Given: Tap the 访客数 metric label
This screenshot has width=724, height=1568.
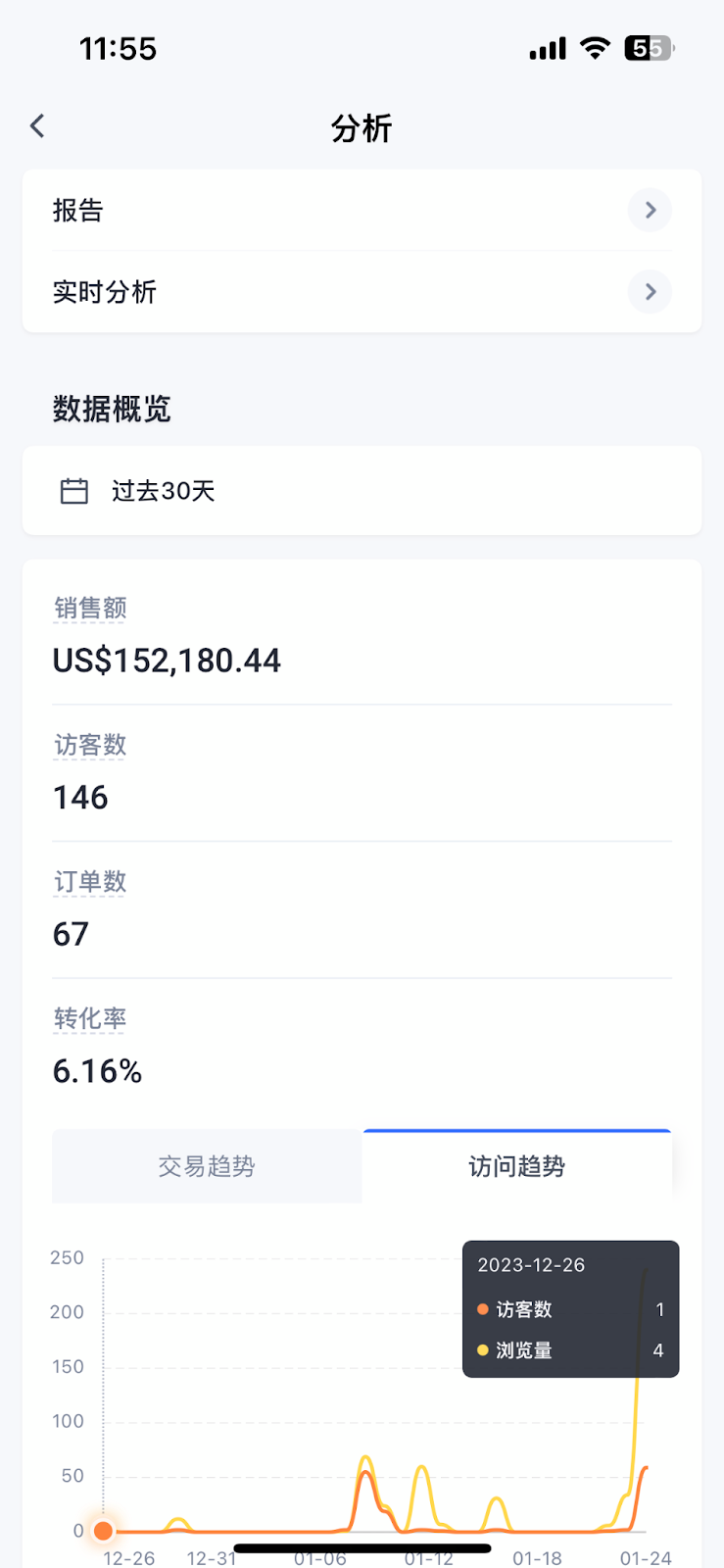Looking at the screenshot, I should 90,746.
